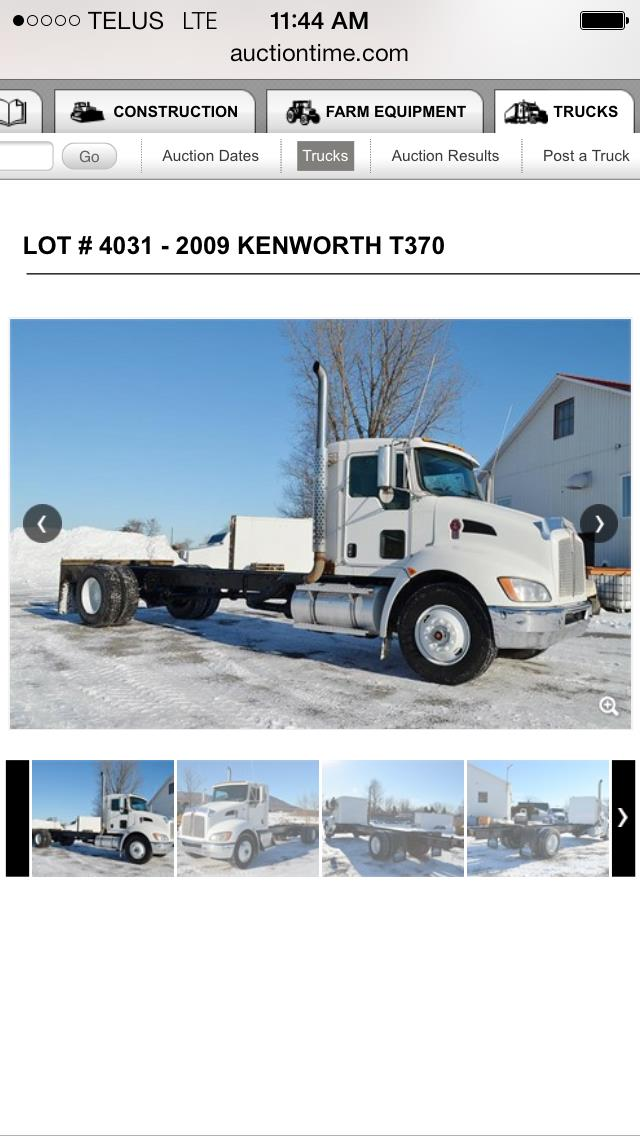Show the previous truck photo

pyautogui.click(x=42, y=523)
